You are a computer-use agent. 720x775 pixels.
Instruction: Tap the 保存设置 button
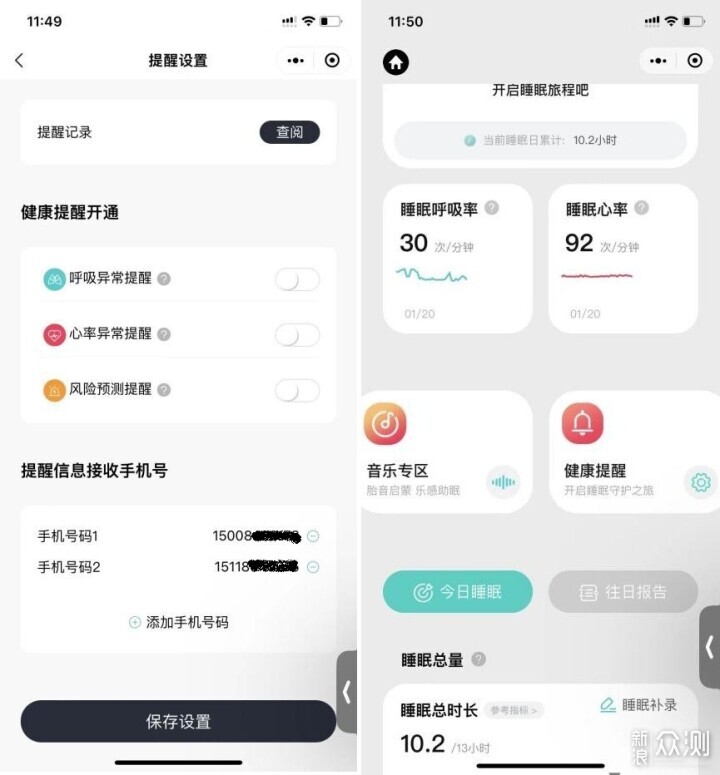178,721
